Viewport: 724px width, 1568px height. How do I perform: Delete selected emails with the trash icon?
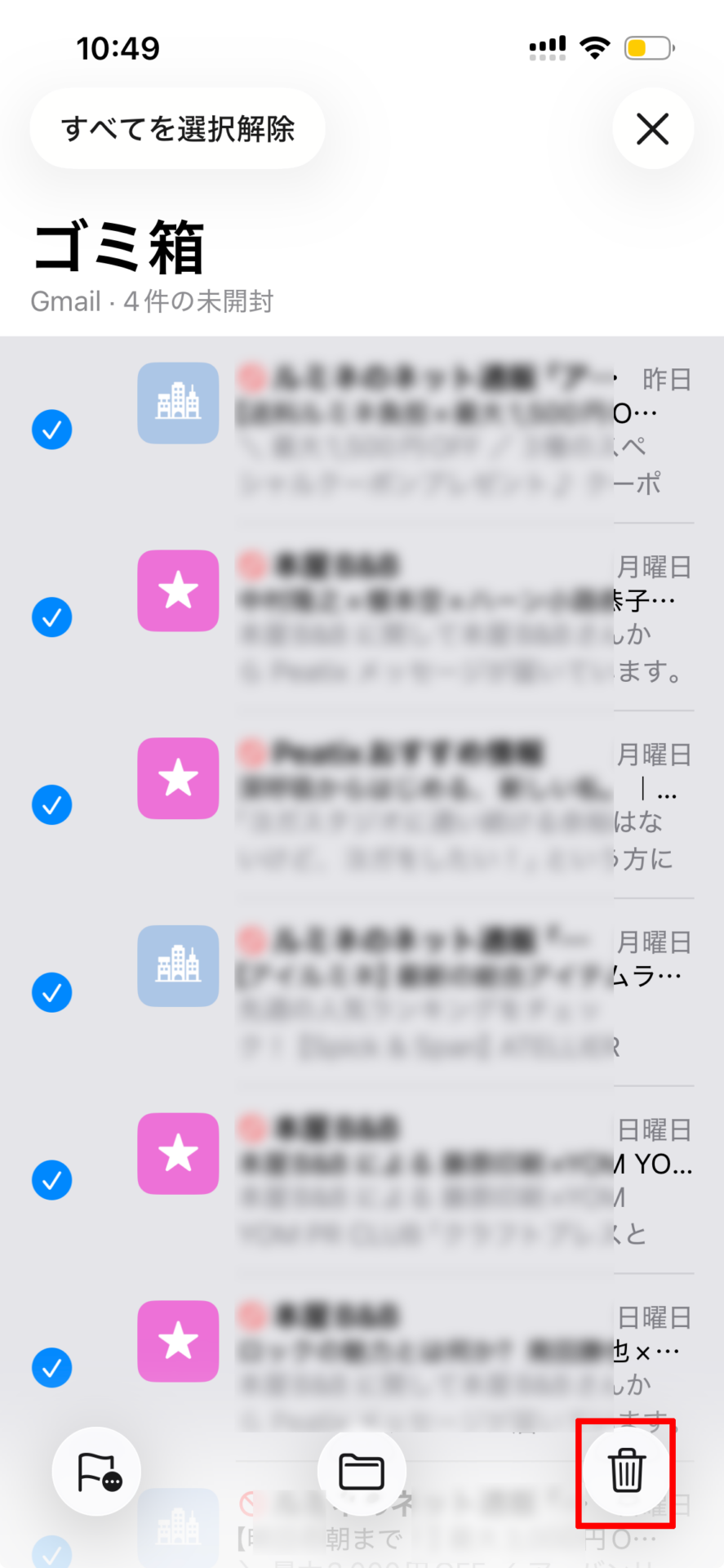(x=626, y=1471)
